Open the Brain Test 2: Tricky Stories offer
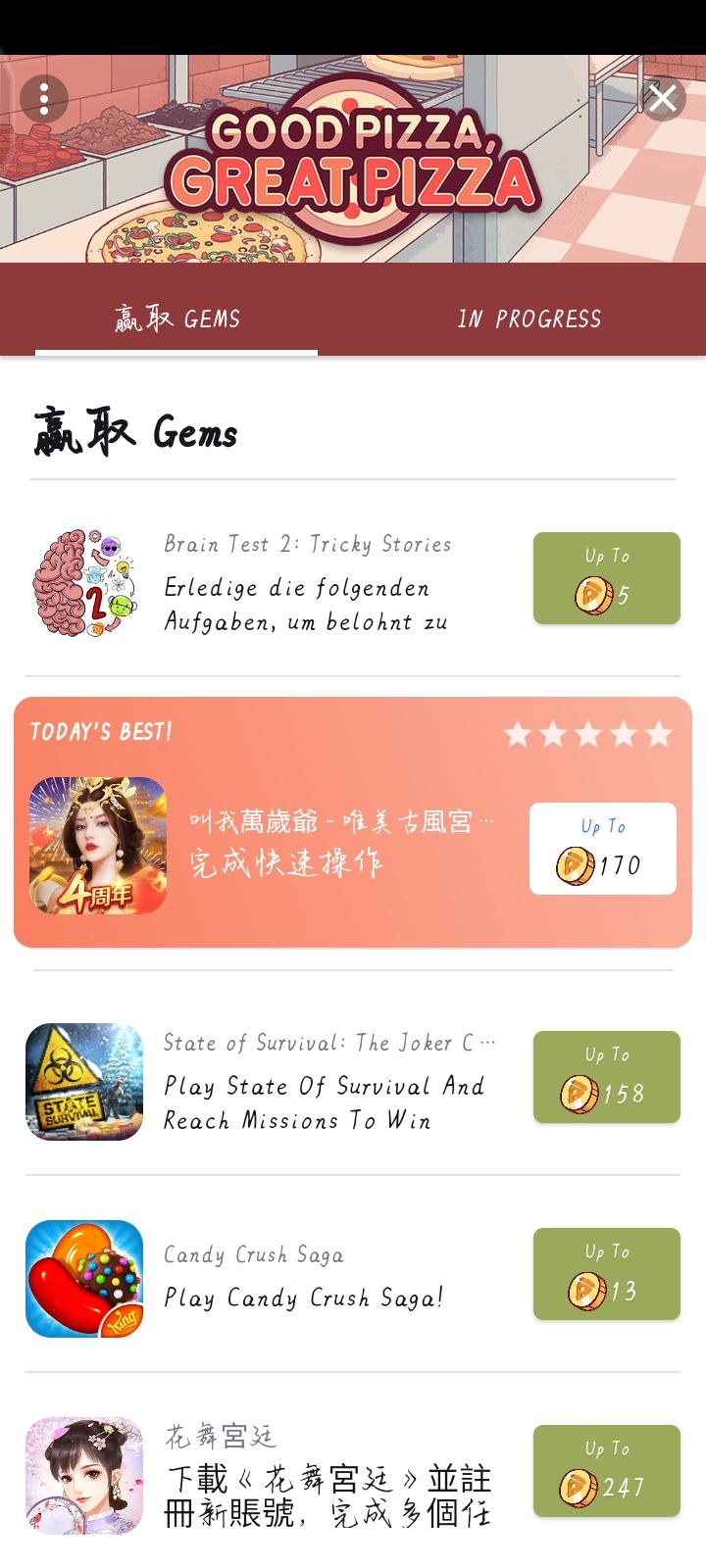This screenshot has height=1568, width=706. tap(353, 583)
